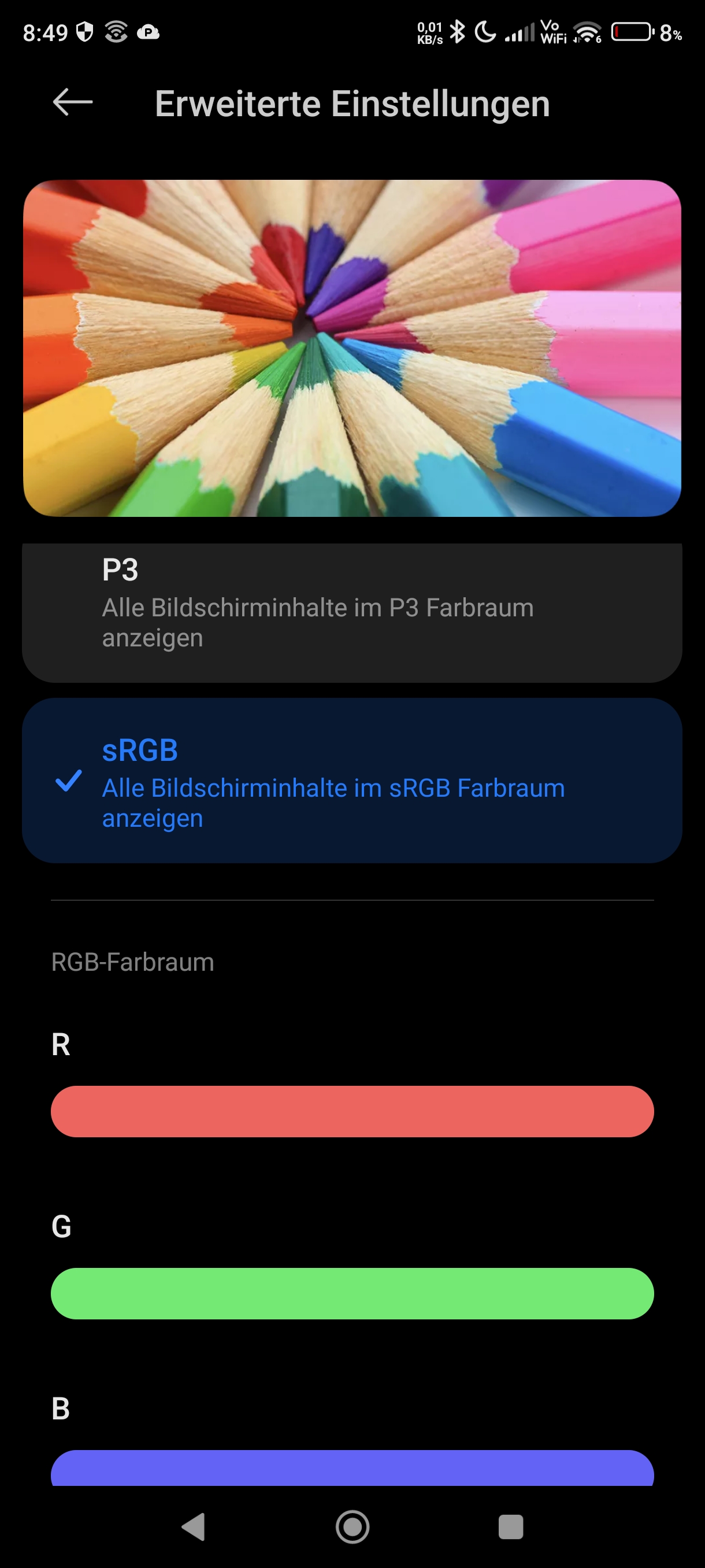Open the recent apps overview

(510, 1526)
